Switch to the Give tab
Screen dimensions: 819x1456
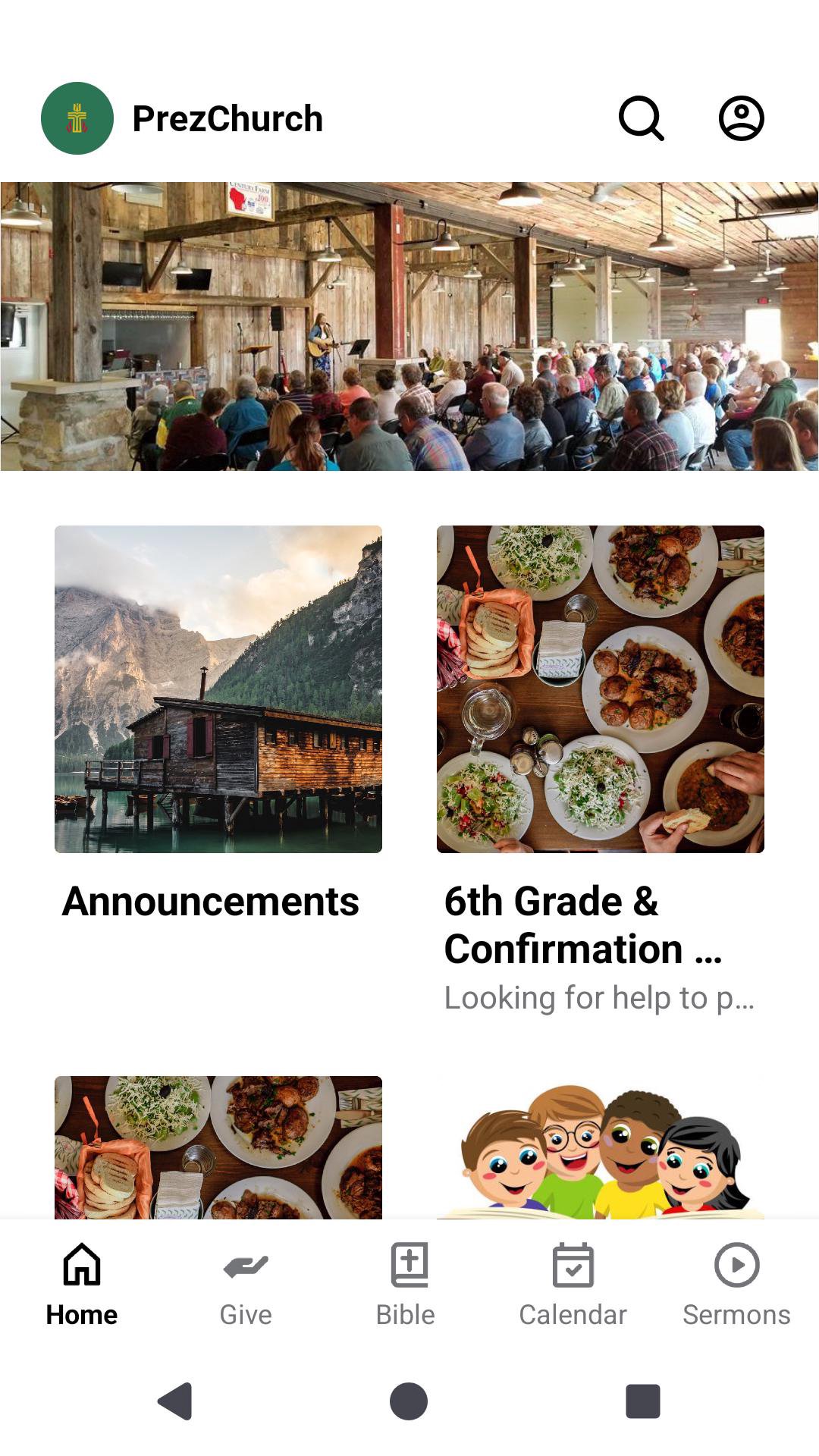tap(246, 1282)
